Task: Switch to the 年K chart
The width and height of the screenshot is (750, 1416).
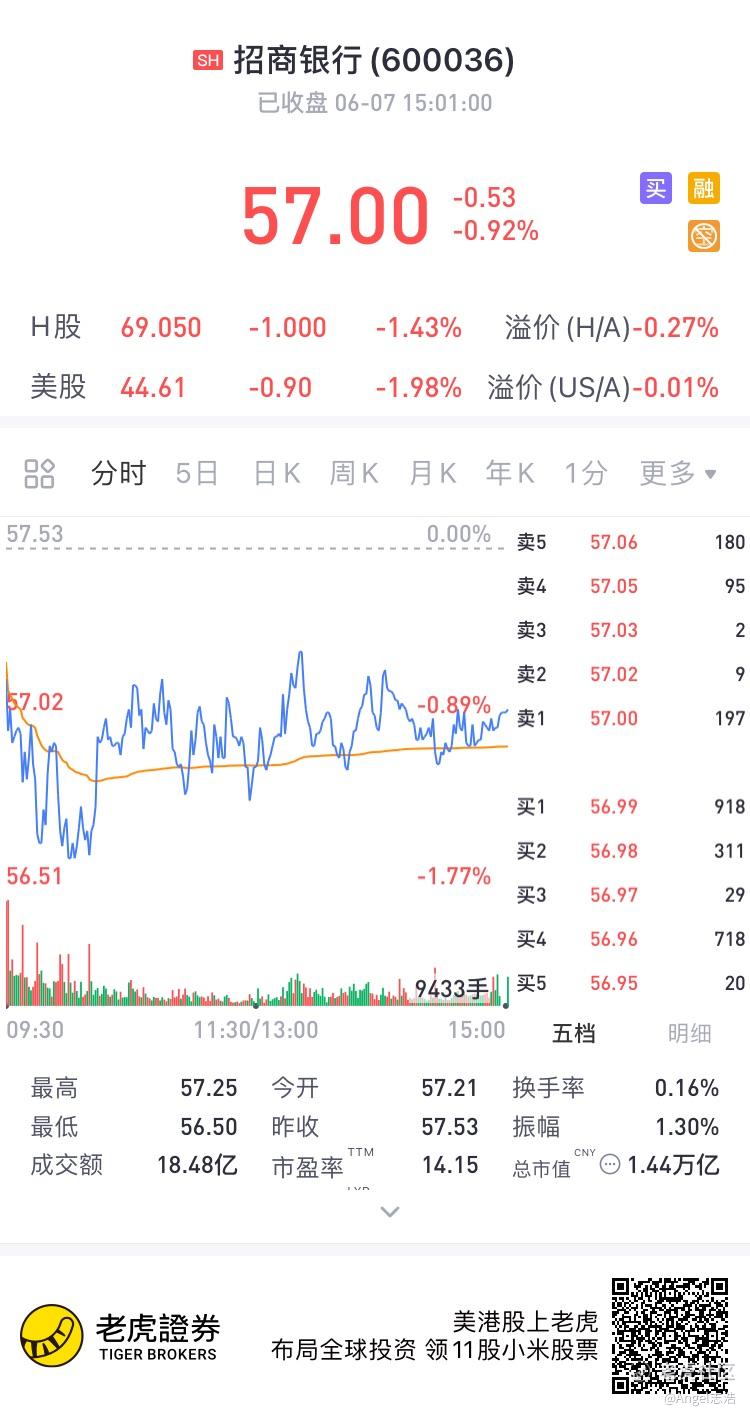Action: (510, 473)
